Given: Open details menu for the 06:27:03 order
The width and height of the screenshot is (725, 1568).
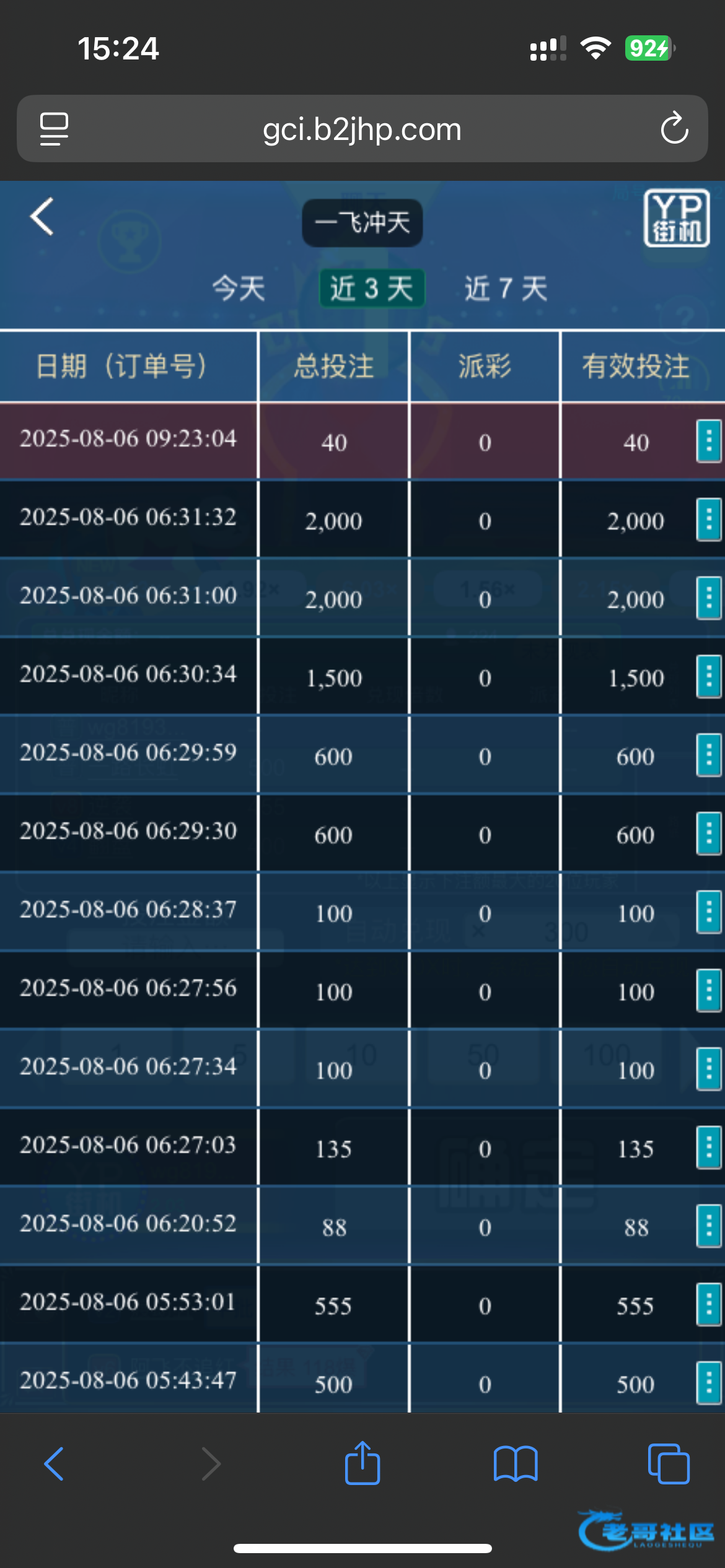Looking at the screenshot, I should point(709,1148).
